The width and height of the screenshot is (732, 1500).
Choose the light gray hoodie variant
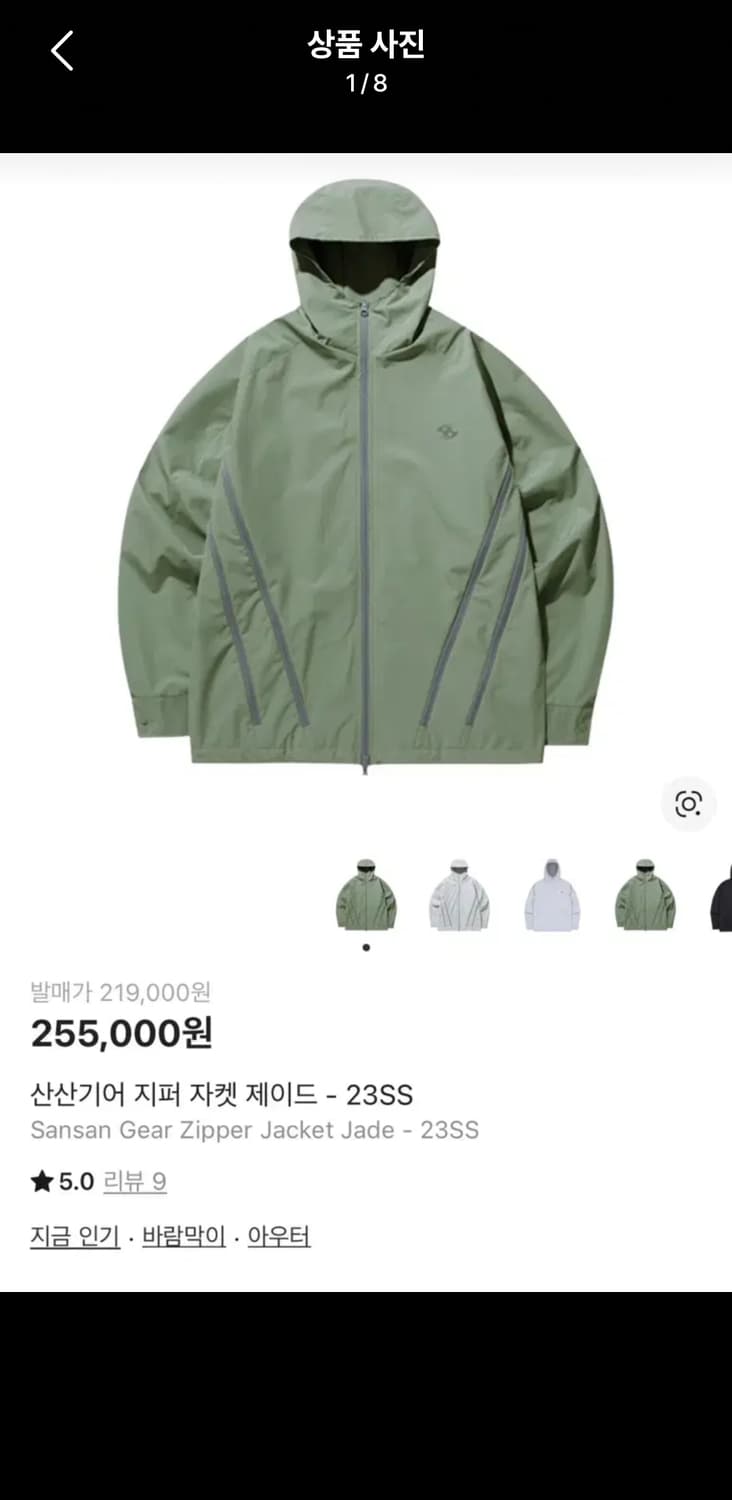[x=553, y=895]
